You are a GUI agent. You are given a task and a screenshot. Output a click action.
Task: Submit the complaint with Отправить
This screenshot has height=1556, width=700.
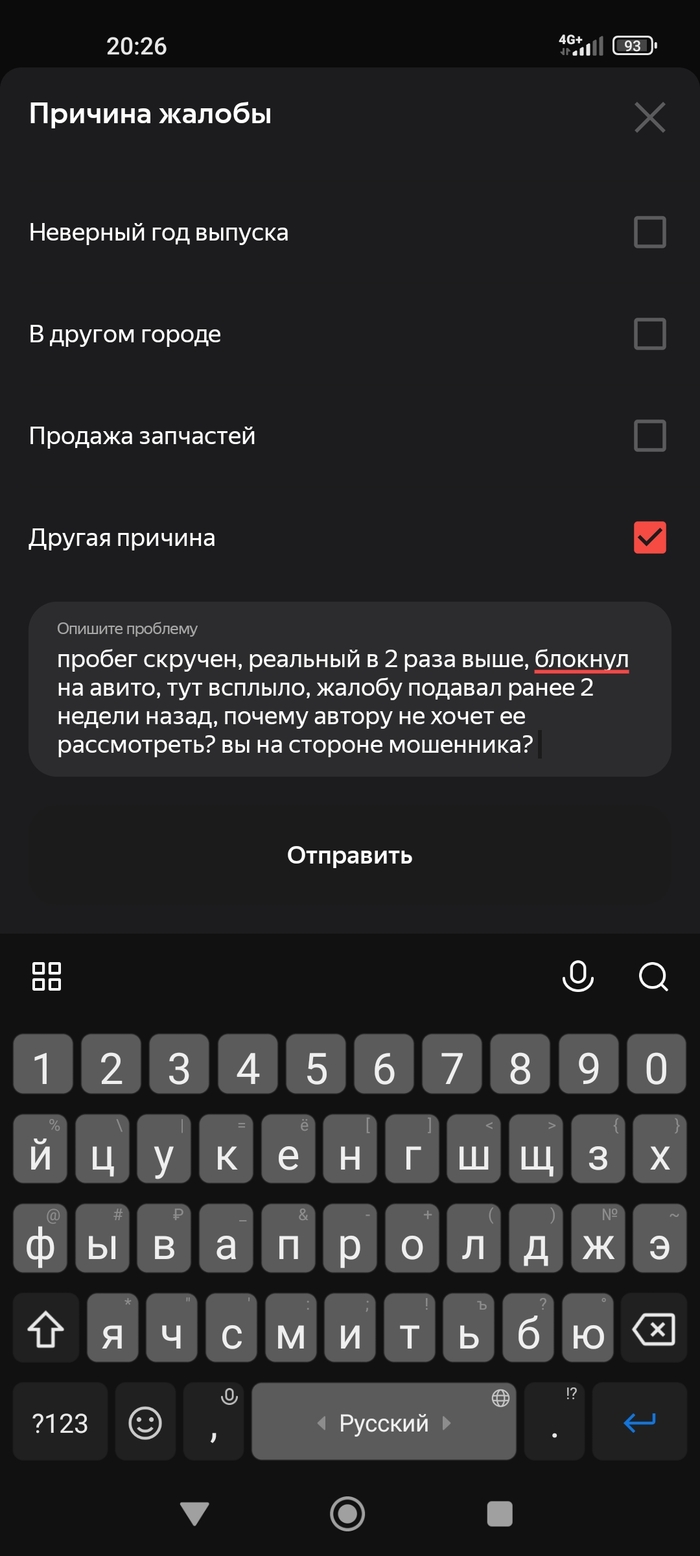(x=349, y=855)
